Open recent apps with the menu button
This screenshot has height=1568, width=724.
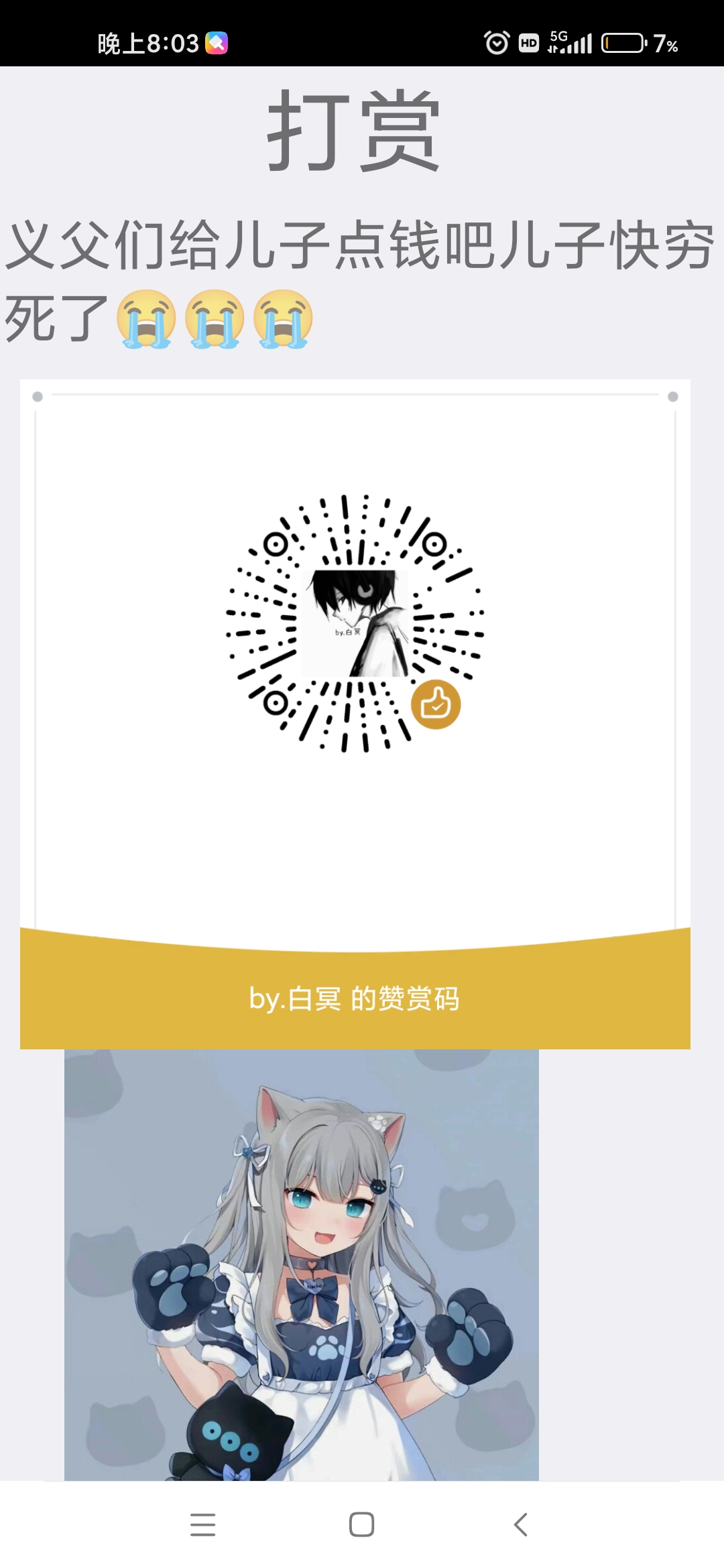(x=203, y=1524)
